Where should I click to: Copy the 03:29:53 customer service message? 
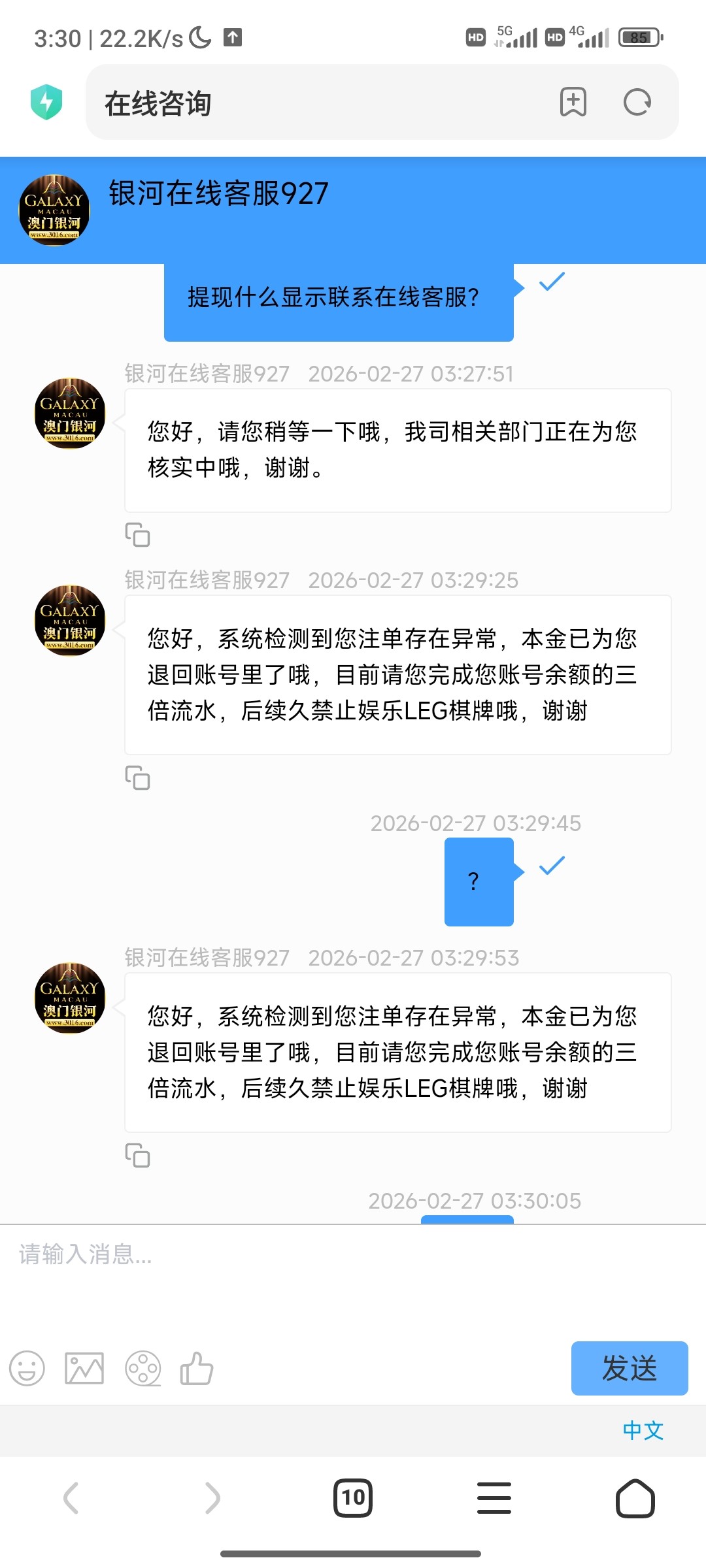pos(137,1155)
